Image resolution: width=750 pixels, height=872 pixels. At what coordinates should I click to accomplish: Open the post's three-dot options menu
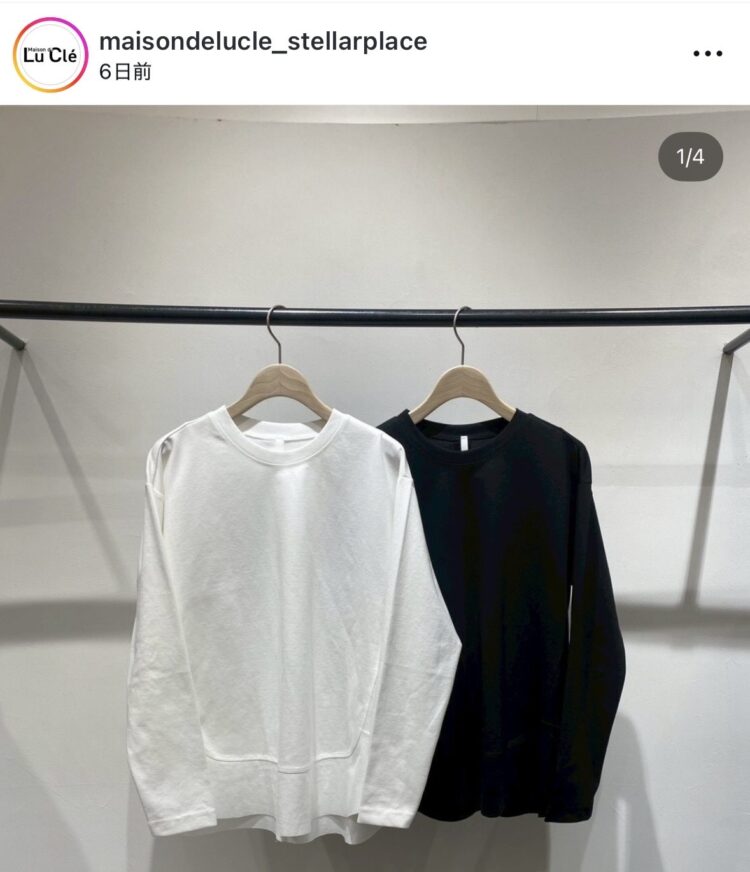707,54
